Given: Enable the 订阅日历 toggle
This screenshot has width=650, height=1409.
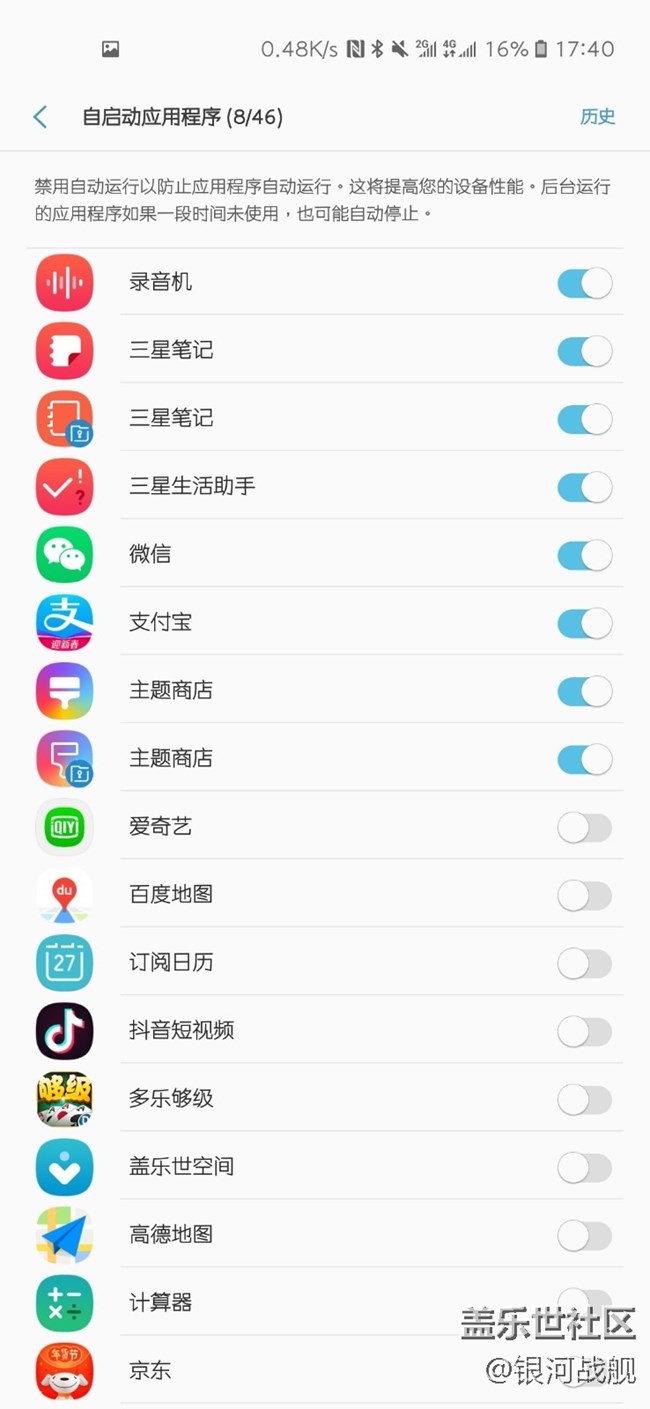Looking at the screenshot, I should pos(584,963).
